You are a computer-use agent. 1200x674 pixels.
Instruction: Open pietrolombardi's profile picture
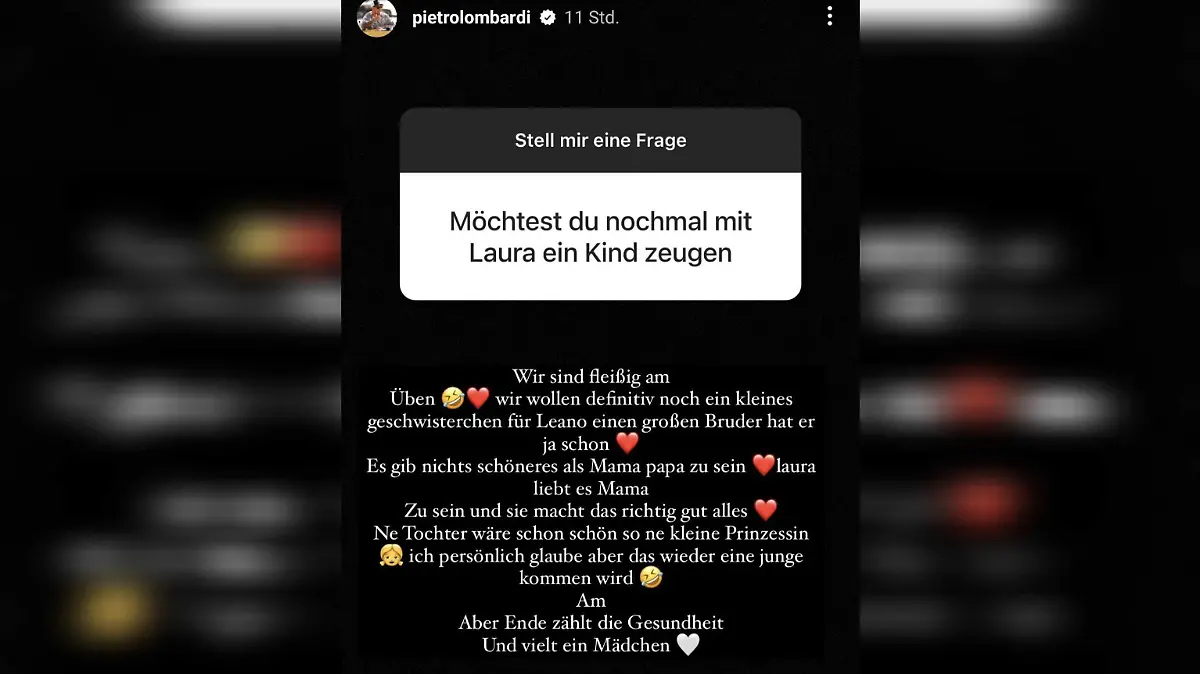[378, 17]
